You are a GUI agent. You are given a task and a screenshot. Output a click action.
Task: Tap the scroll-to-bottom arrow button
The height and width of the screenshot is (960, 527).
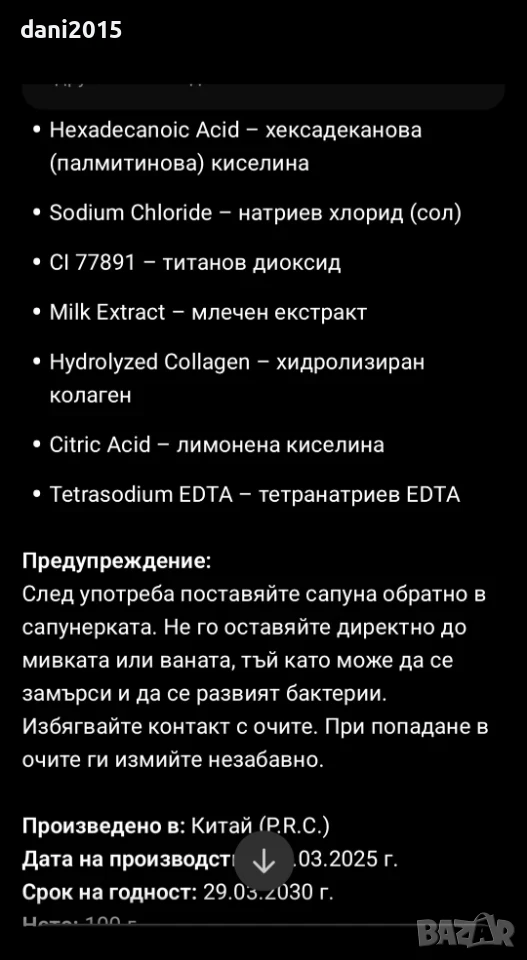tap(264, 862)
